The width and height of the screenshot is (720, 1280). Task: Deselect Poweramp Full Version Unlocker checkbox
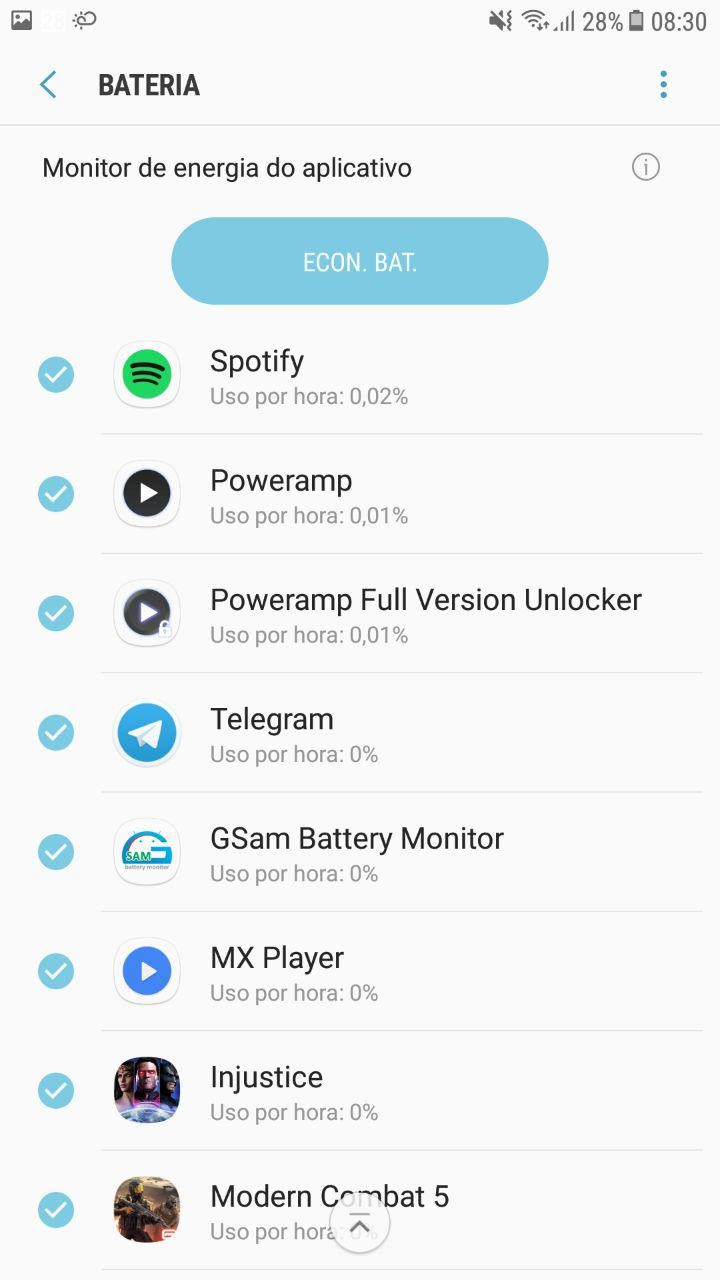click(x=56, y=613)
